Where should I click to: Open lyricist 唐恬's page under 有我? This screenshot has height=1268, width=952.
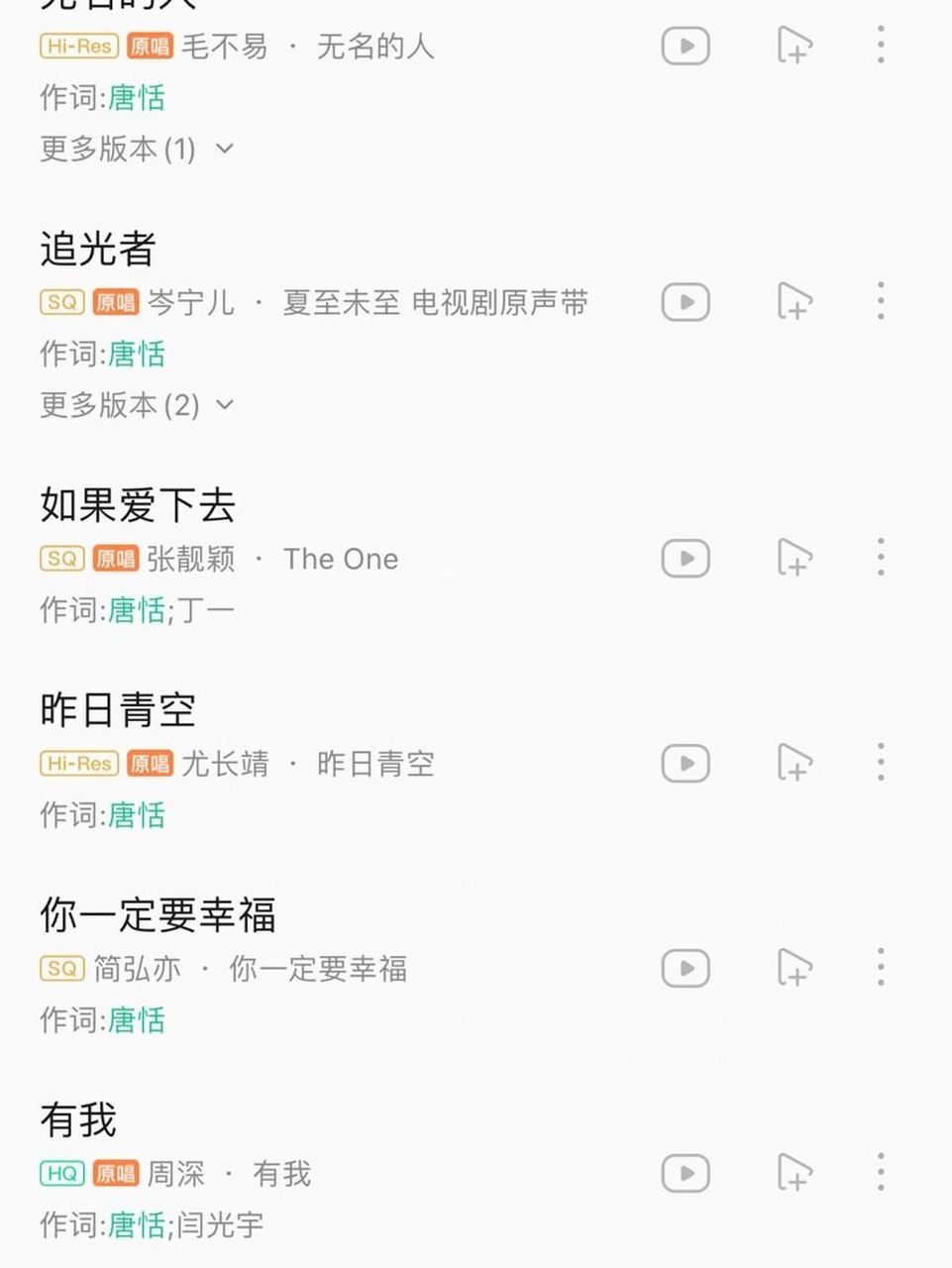[138, 1224]
